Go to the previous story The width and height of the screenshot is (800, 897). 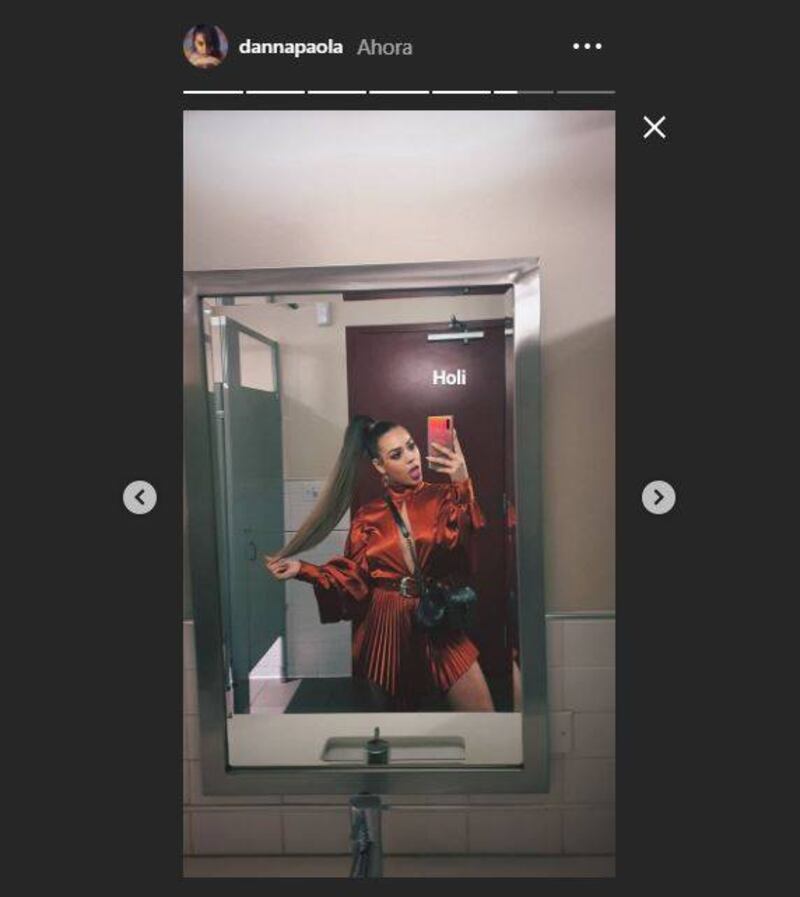(x=140, y=497)
